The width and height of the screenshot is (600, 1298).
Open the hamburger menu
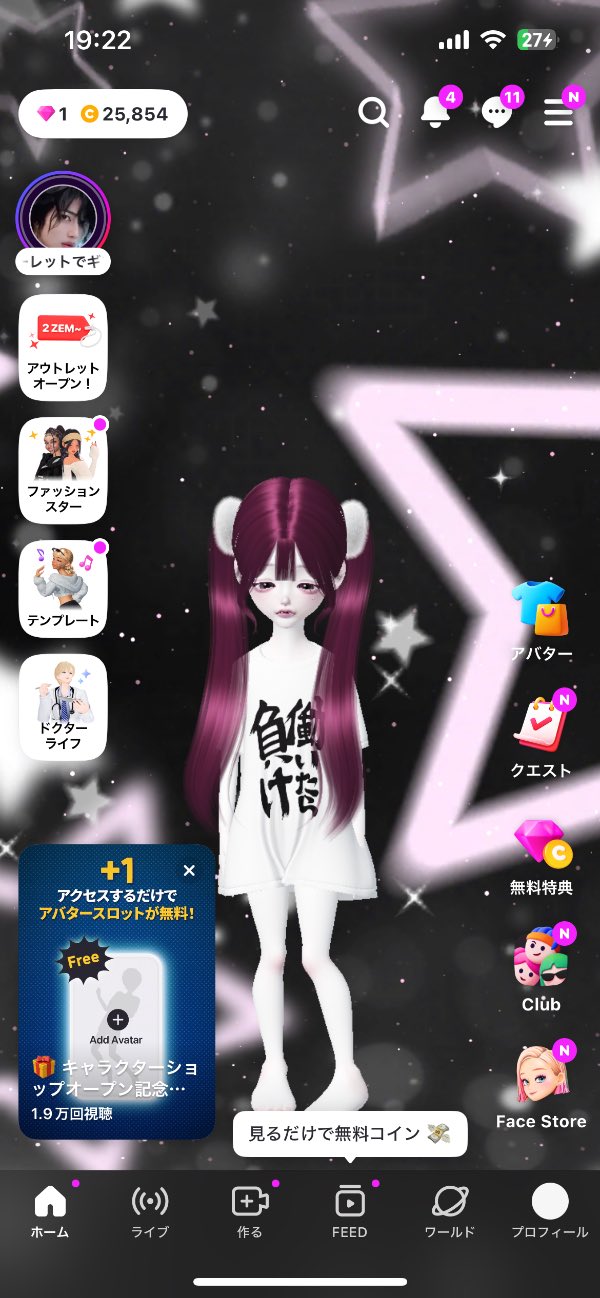[558, 113]
